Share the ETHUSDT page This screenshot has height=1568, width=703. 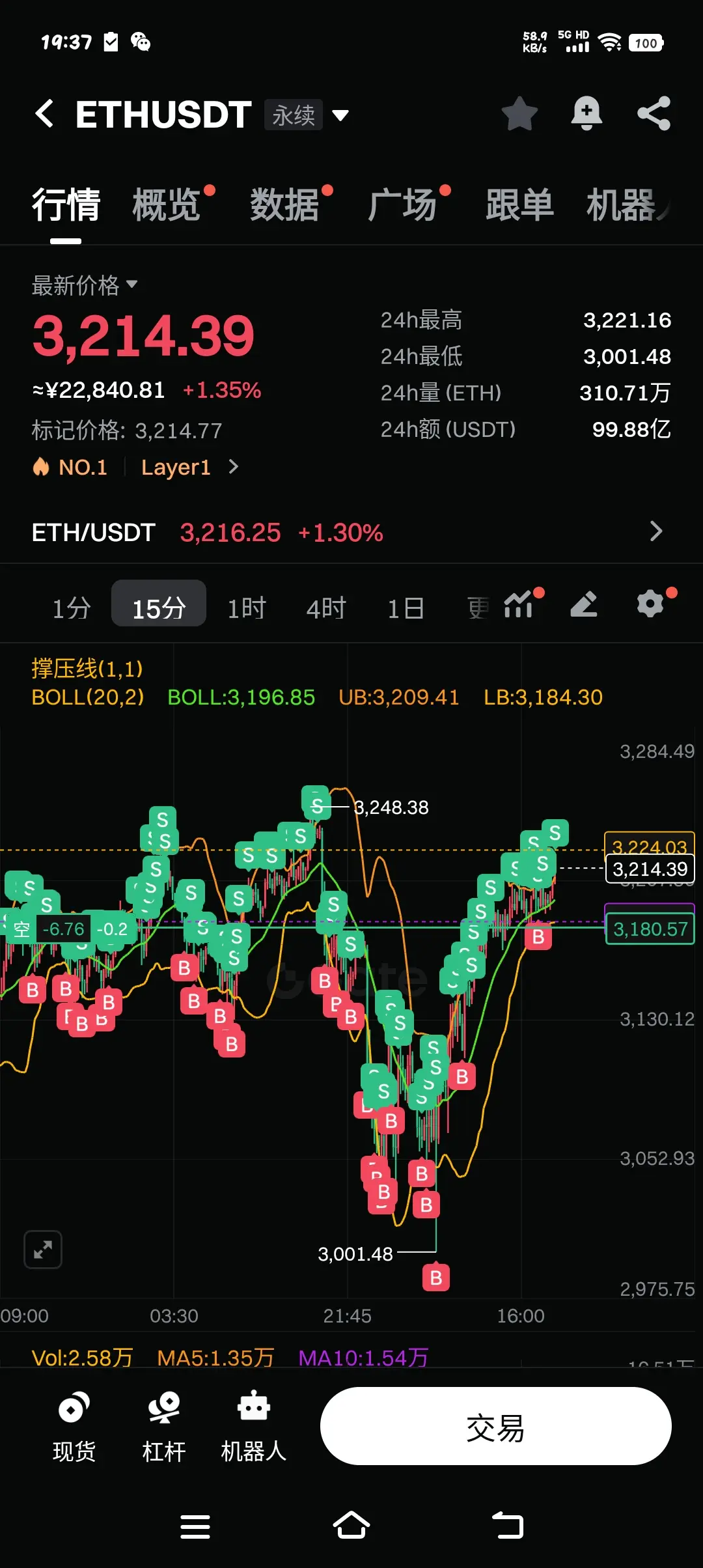[654, 114]
